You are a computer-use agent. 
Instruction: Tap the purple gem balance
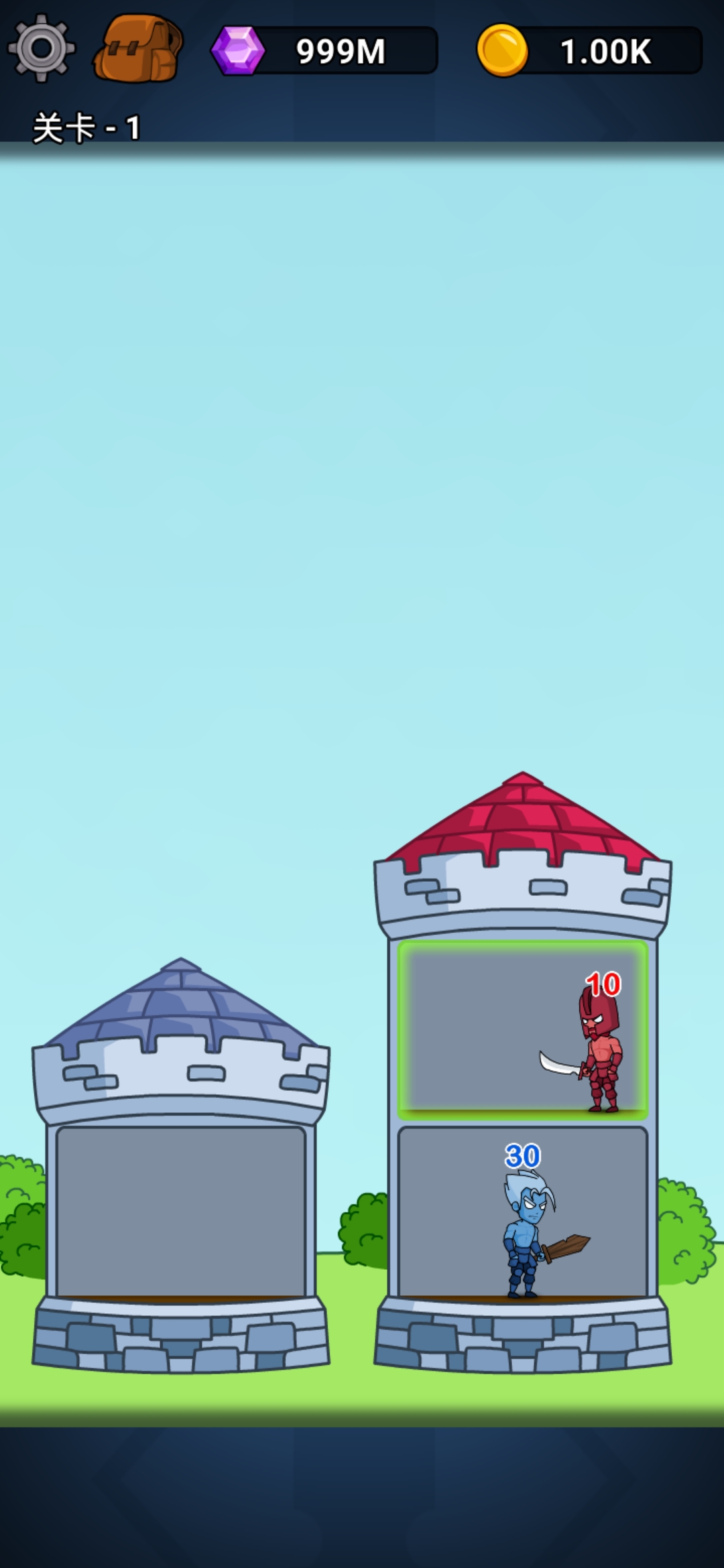[x=326, y=51]
